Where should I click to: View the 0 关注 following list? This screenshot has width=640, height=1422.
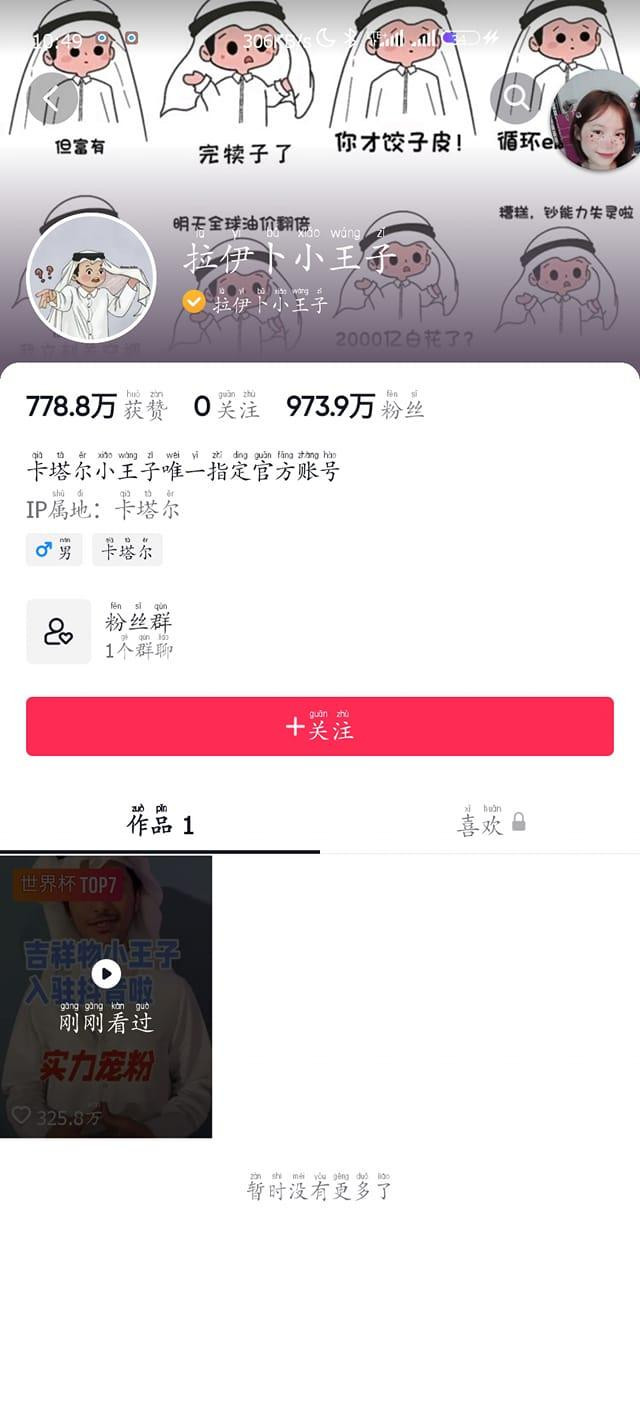226,406
